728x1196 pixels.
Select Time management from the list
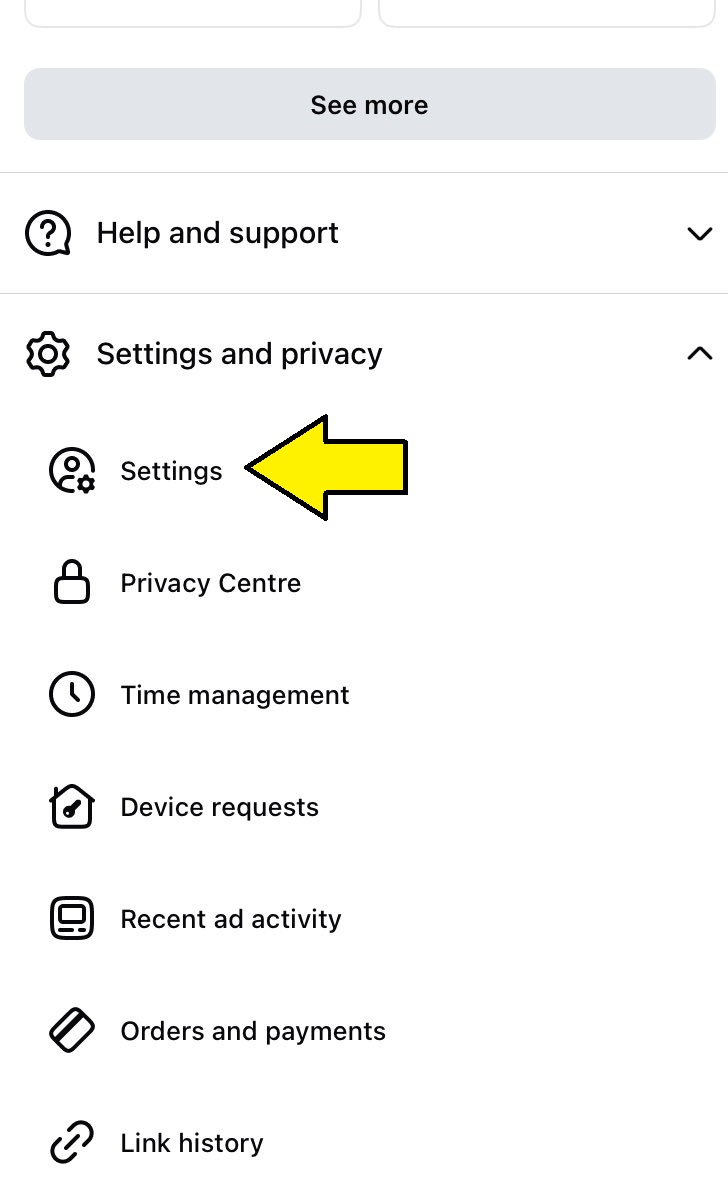pyautogui.click(x=234, y=694)
